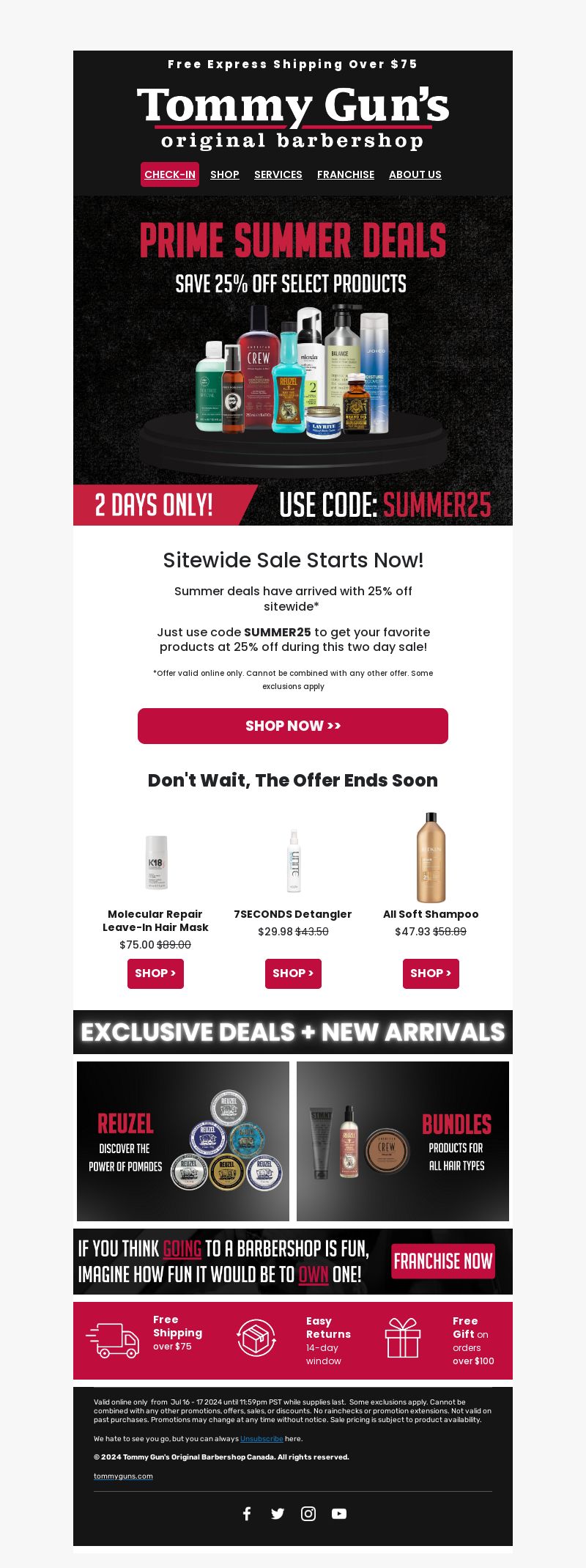Open the Instagram profile icon
The image size is (586, 1568).
pyautogui.click(x=308, y=1514)
